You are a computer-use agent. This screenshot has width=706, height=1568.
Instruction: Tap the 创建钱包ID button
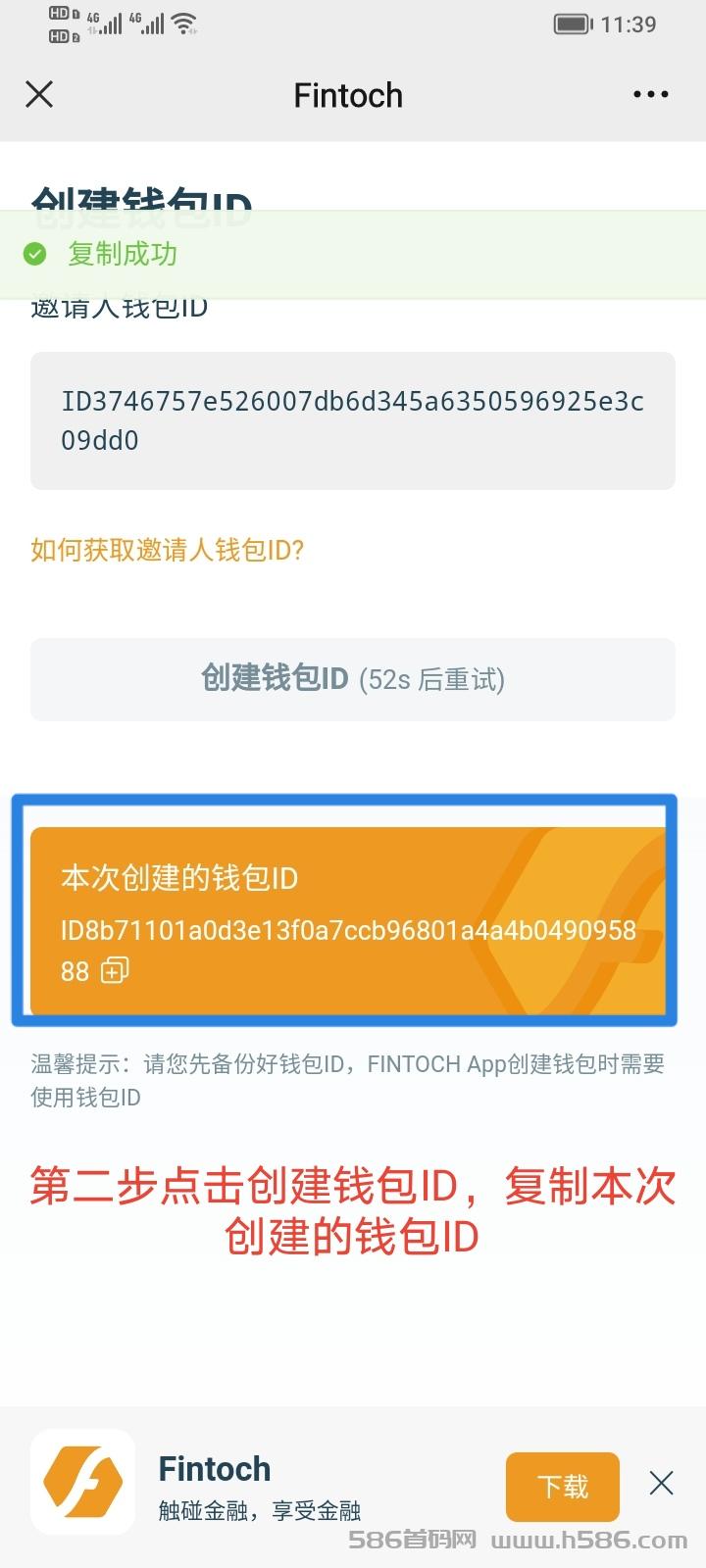[353, 679]
